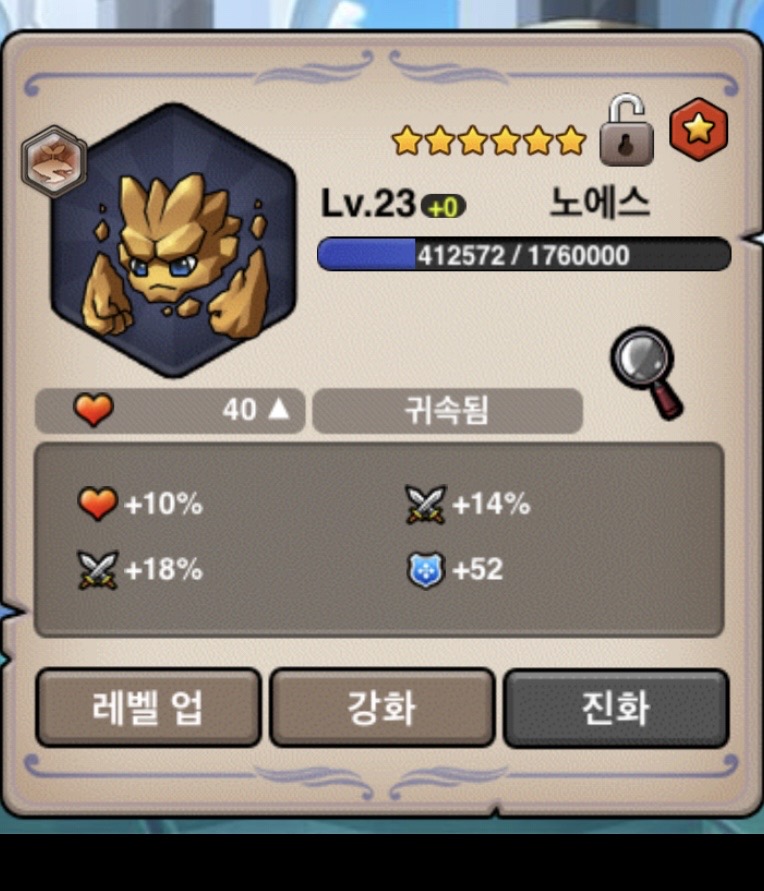The height and width of the screenshot is (891, 764).
Task: Tap the 레벨 업 button
Action: point(148,708)
